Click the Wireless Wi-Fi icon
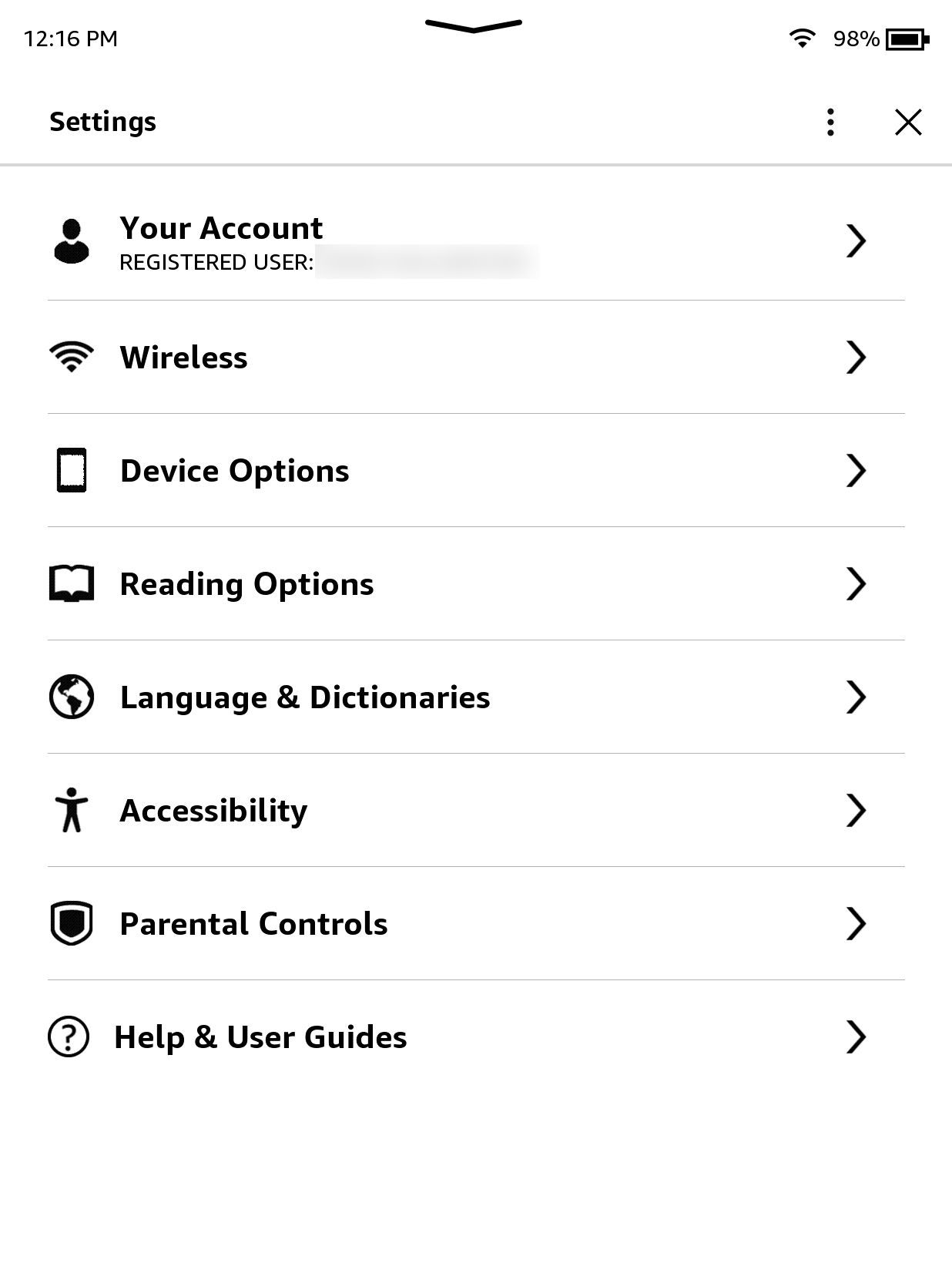The image size is (952, 1270). [x=71, y=356]
